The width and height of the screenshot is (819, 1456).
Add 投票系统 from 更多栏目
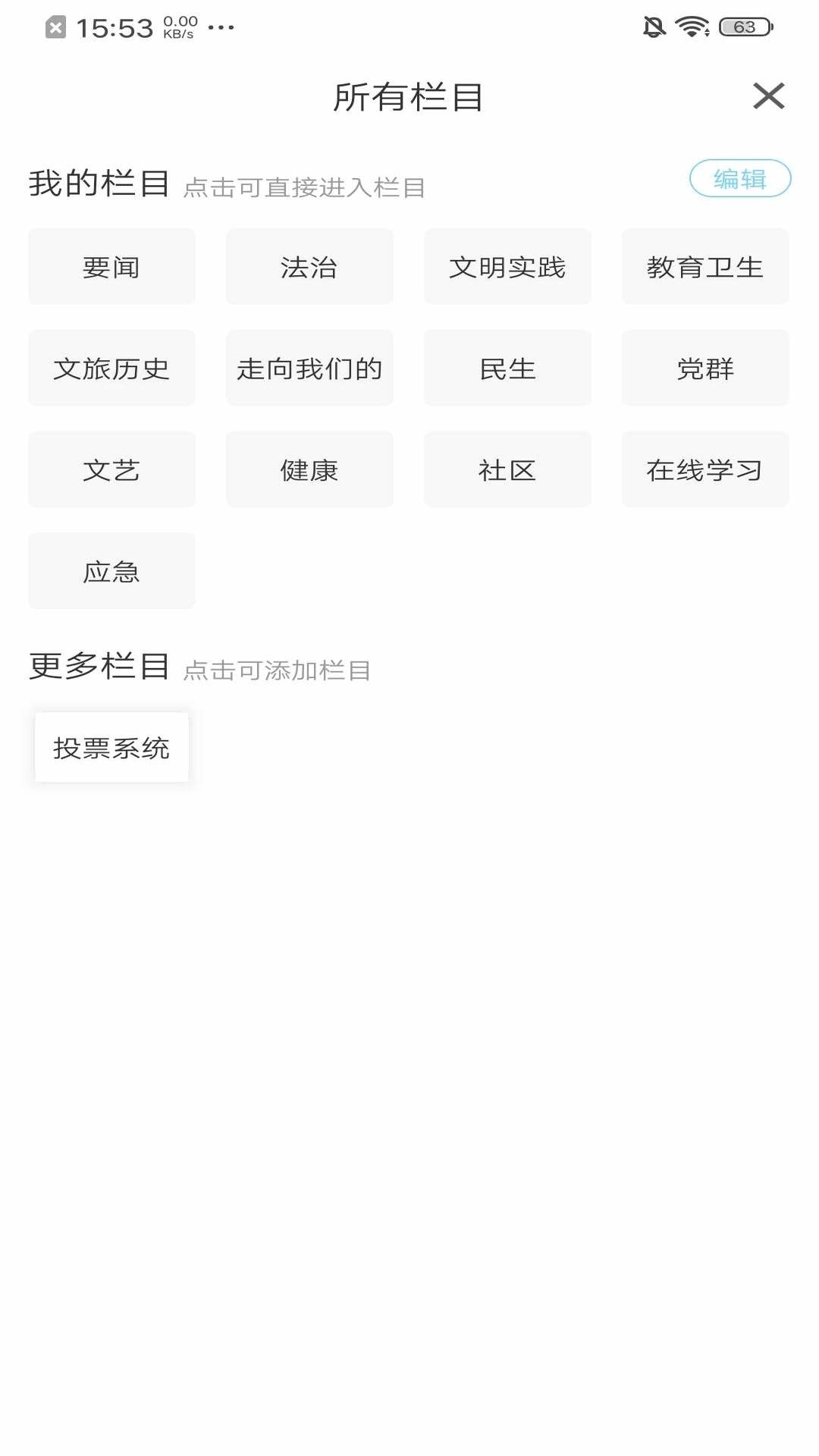point(111,747)
